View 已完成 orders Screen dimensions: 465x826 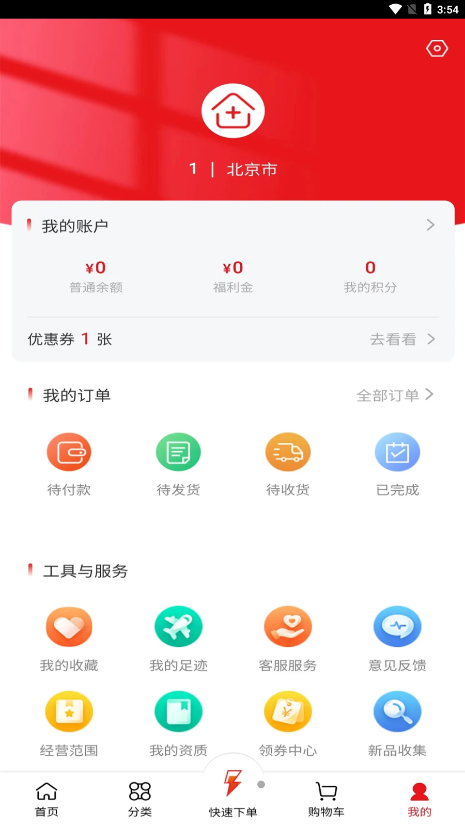pos(398,464)
